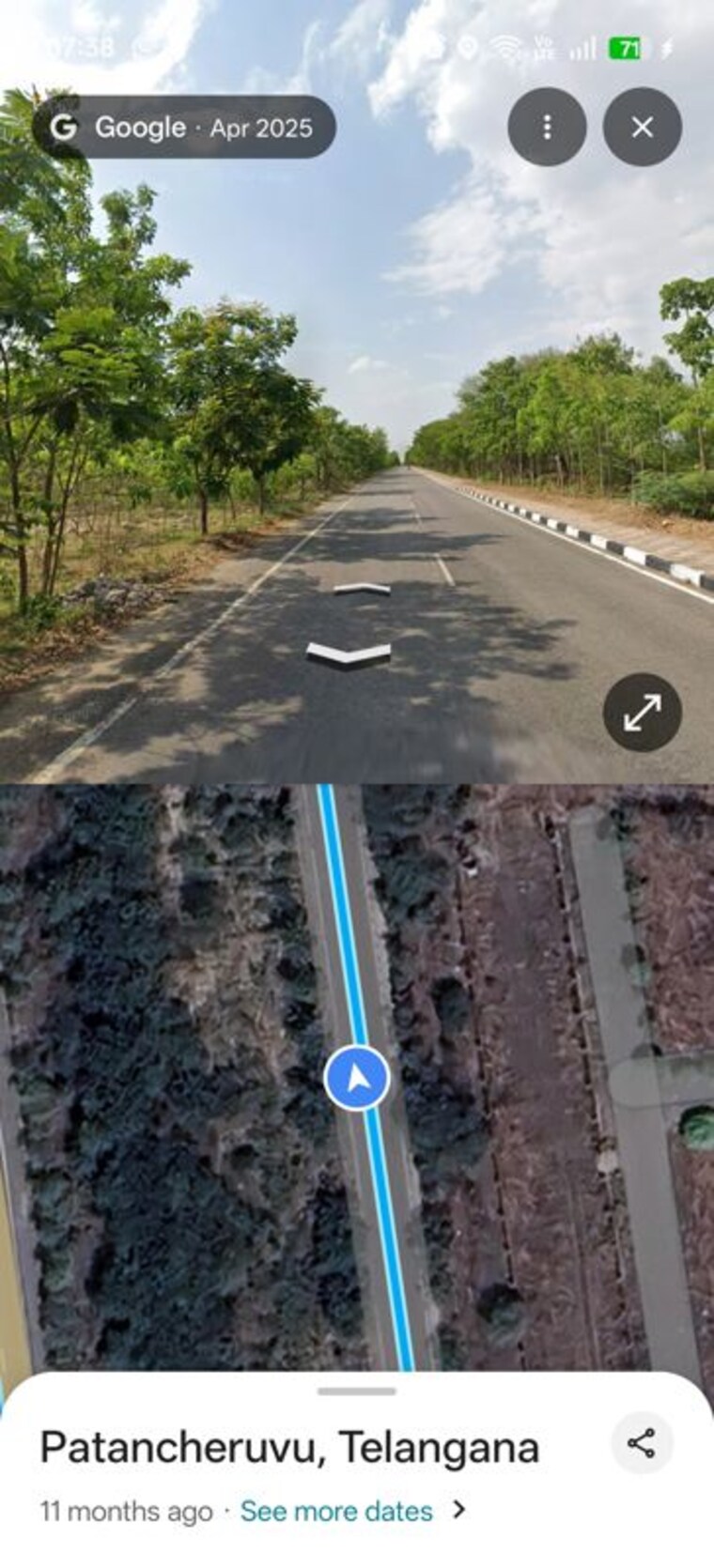Close the Street View panorama
714x1568 pixels.
pyautogui.click(x=643, y=129)
